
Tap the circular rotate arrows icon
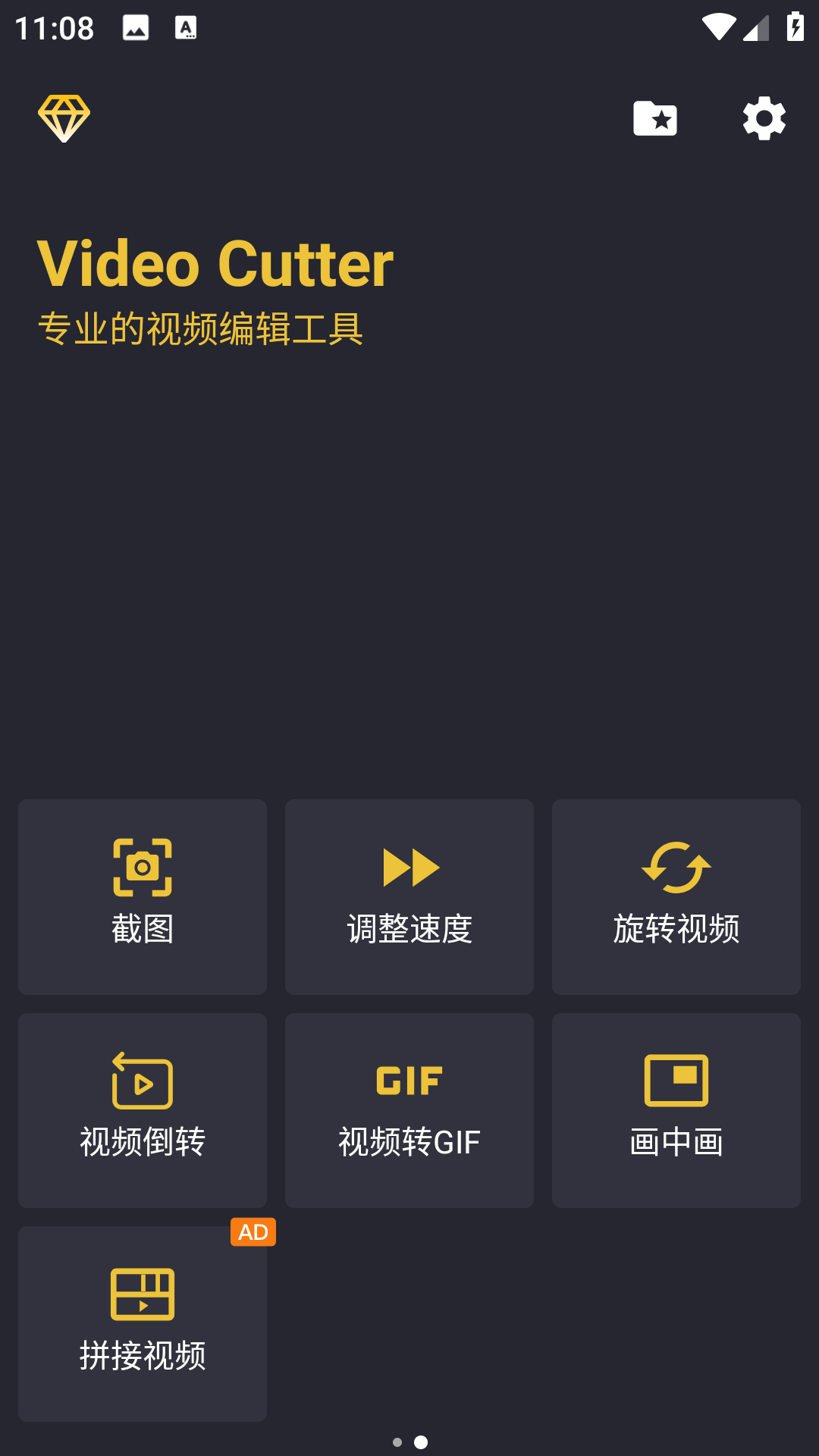676,867
